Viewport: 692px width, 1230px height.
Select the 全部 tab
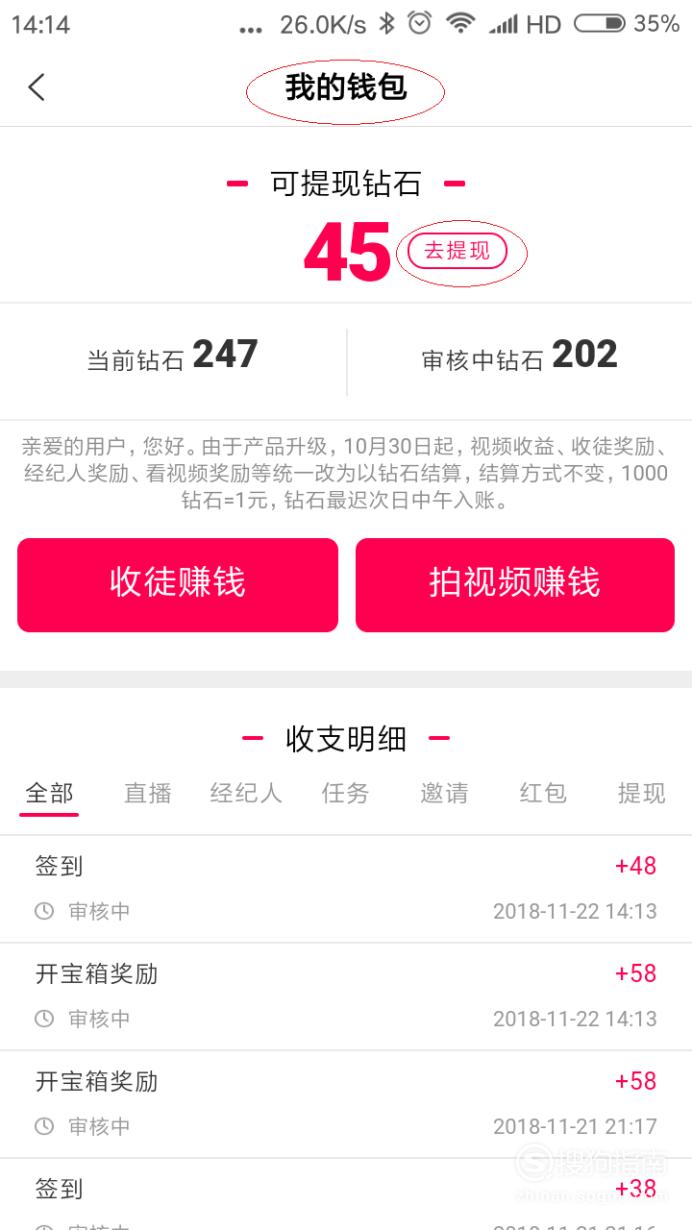[49, 793]
